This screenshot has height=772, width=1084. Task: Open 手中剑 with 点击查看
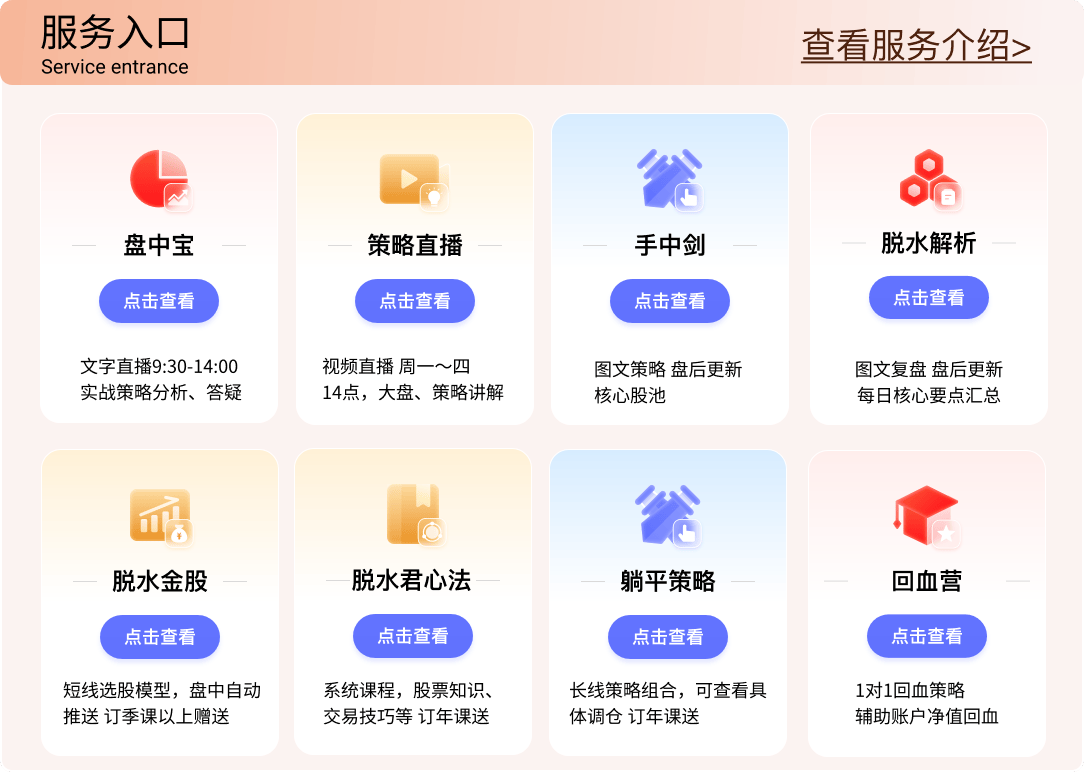[670, 301]
